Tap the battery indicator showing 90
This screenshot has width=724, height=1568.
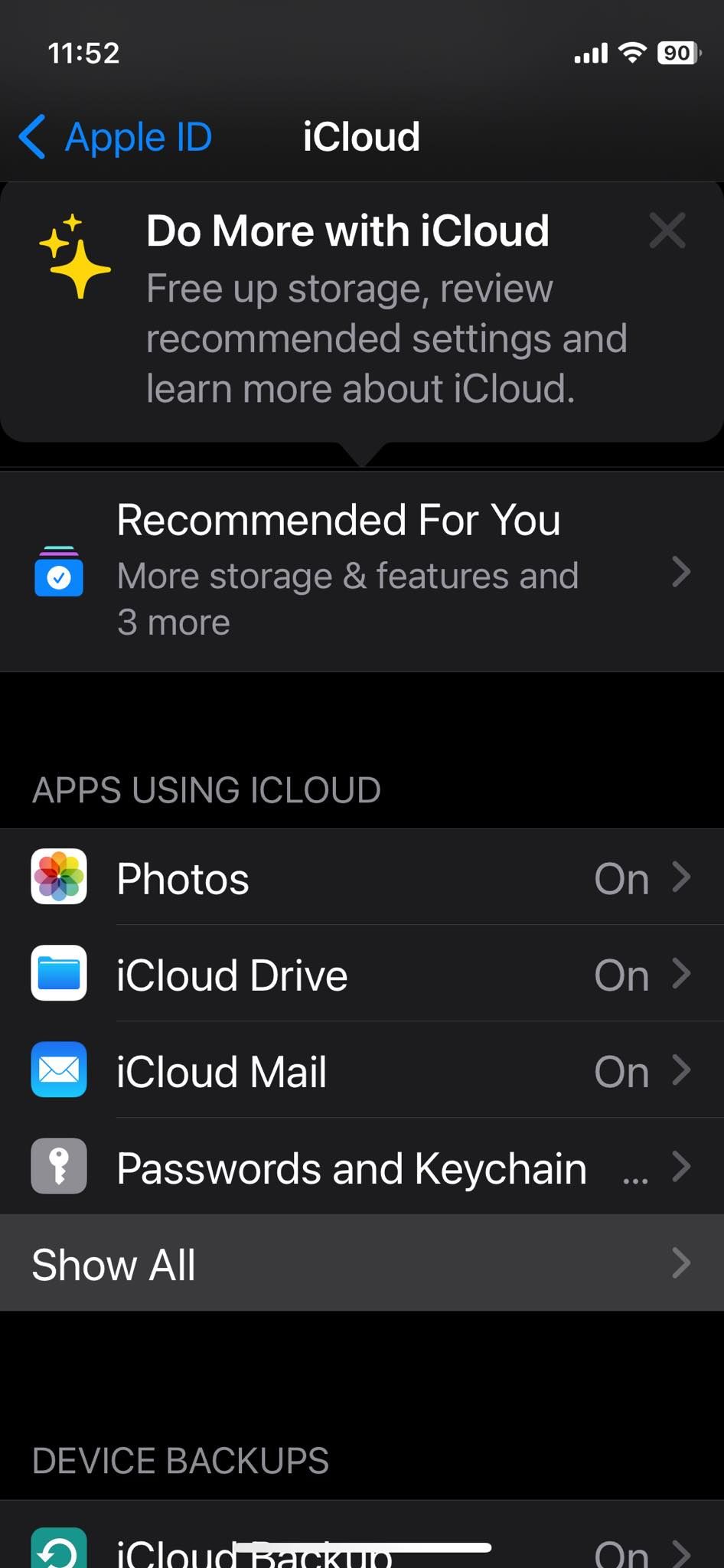[677, 52]
